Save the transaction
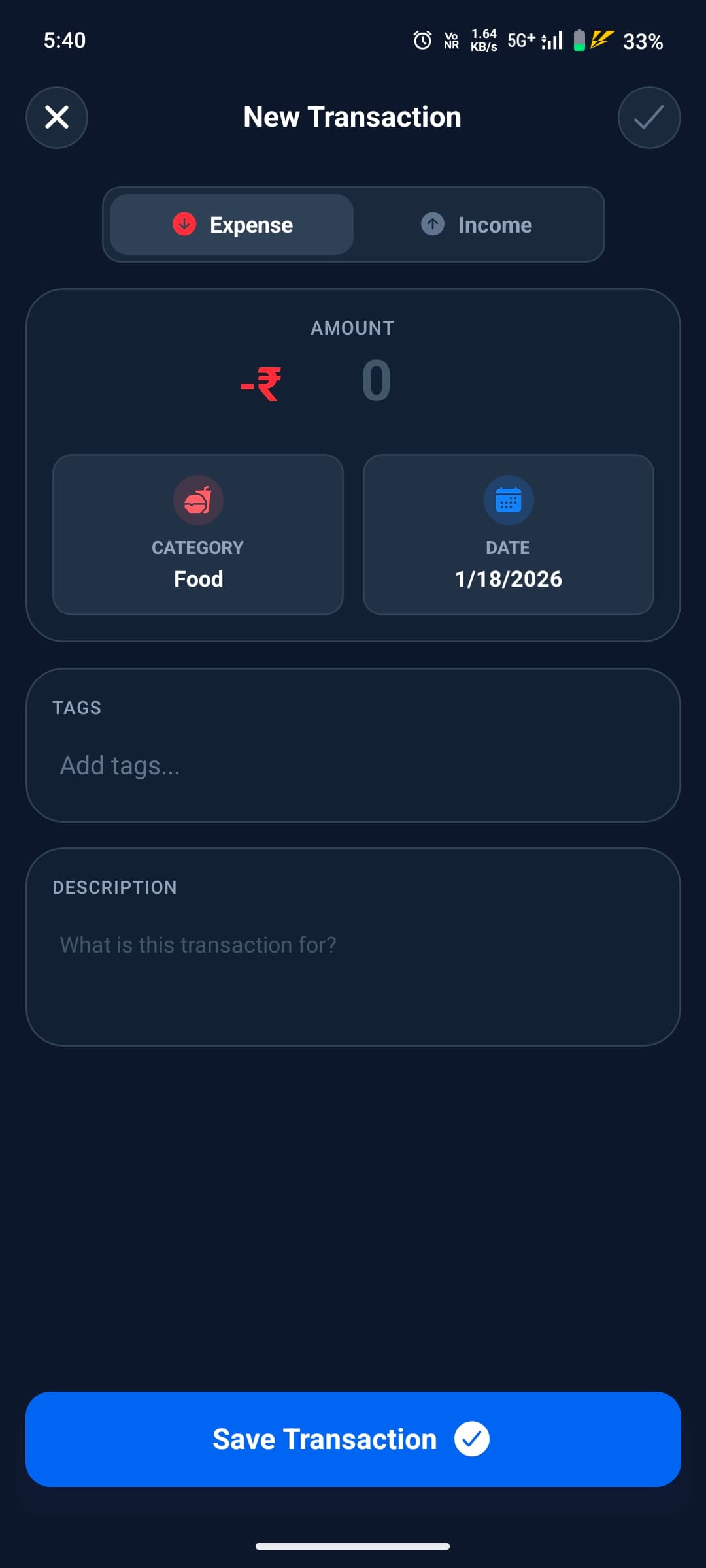Viewport: 706px width, 1568px height. 353,1439
